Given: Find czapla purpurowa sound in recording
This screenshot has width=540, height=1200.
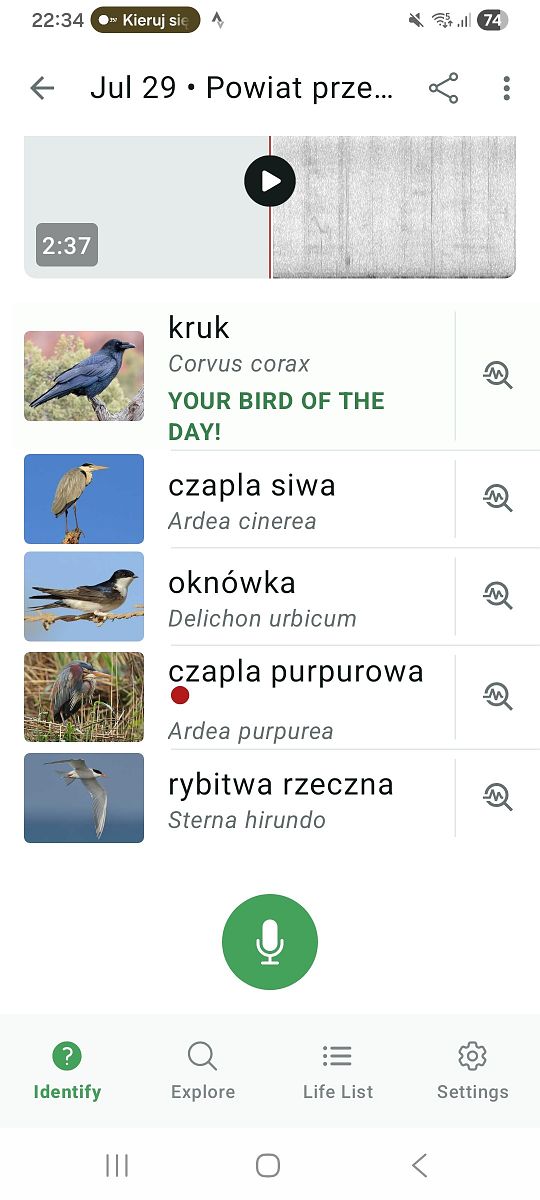Looking at the screenshot, I should [497, 695].
